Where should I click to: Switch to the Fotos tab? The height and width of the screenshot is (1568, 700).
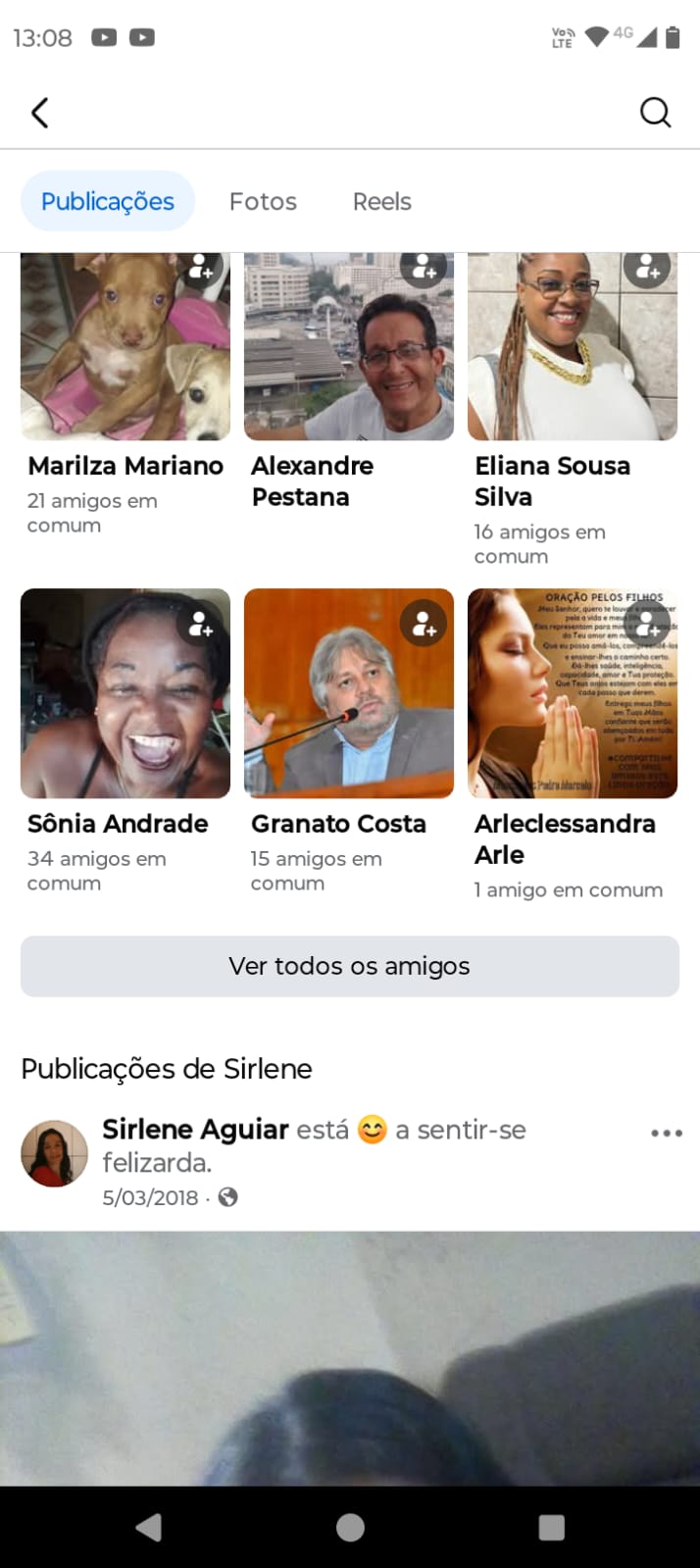click(263, 201)
